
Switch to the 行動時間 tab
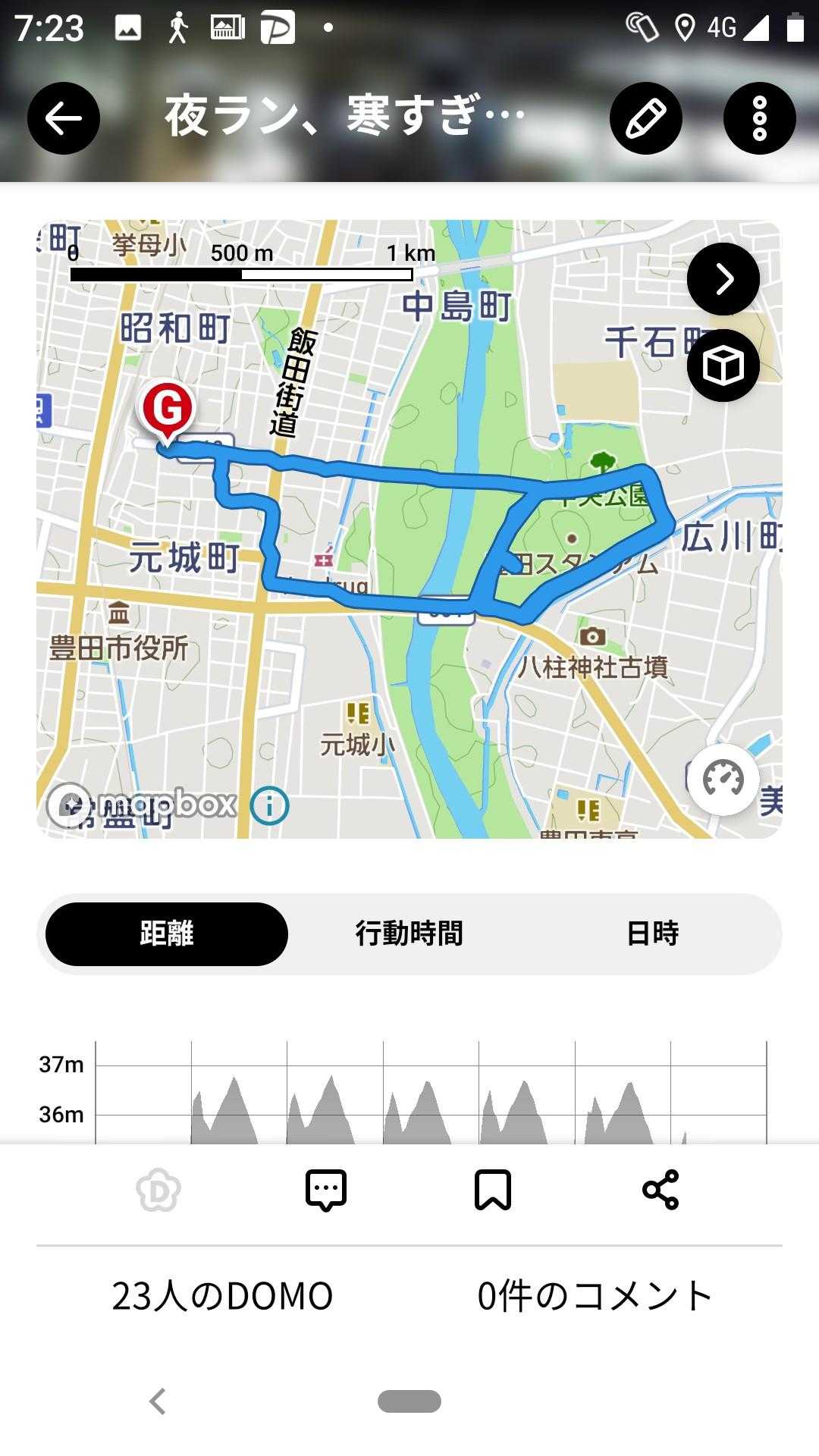(x=409, y=934)
